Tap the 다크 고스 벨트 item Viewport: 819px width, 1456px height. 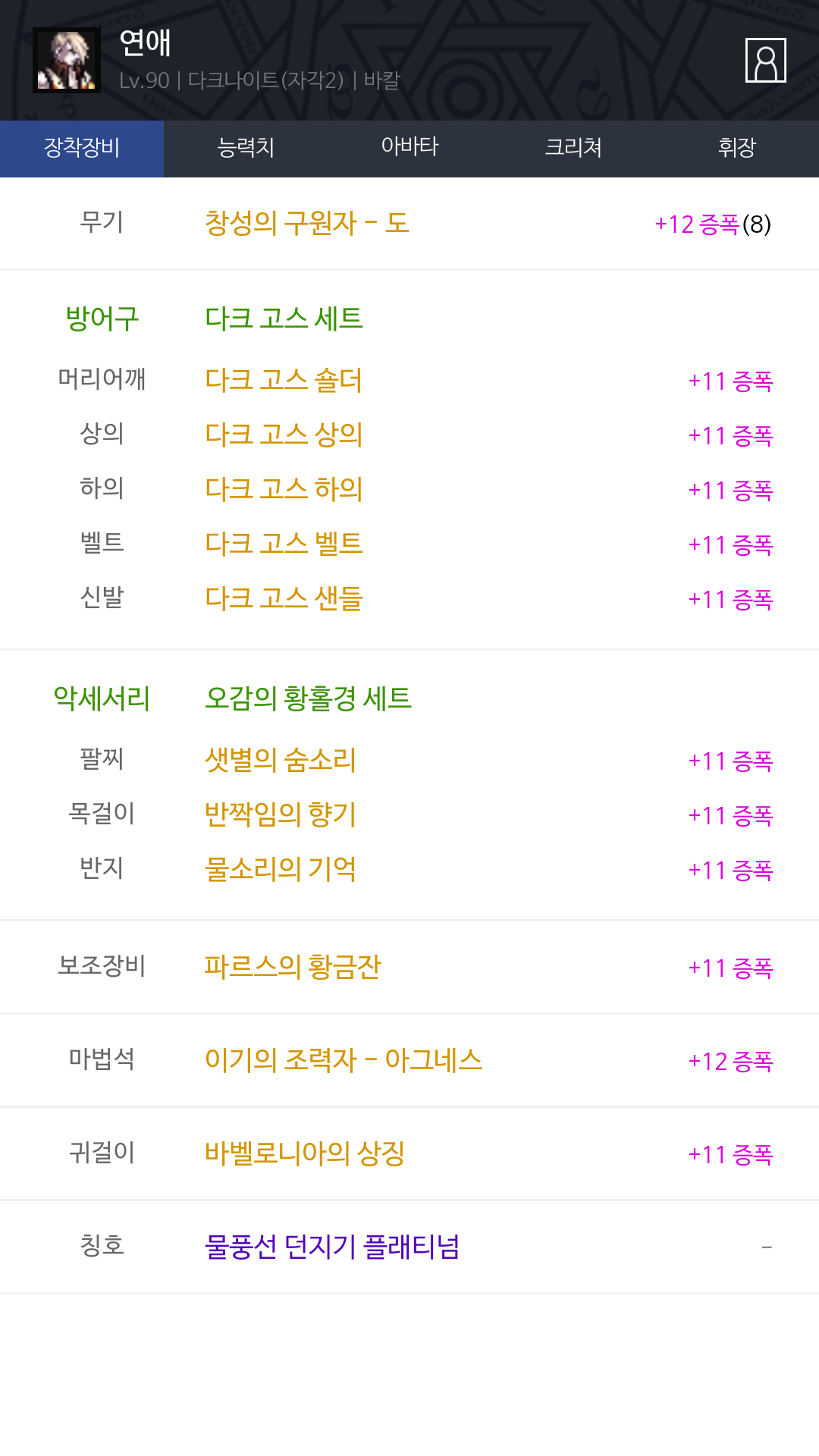click(284, 544)
